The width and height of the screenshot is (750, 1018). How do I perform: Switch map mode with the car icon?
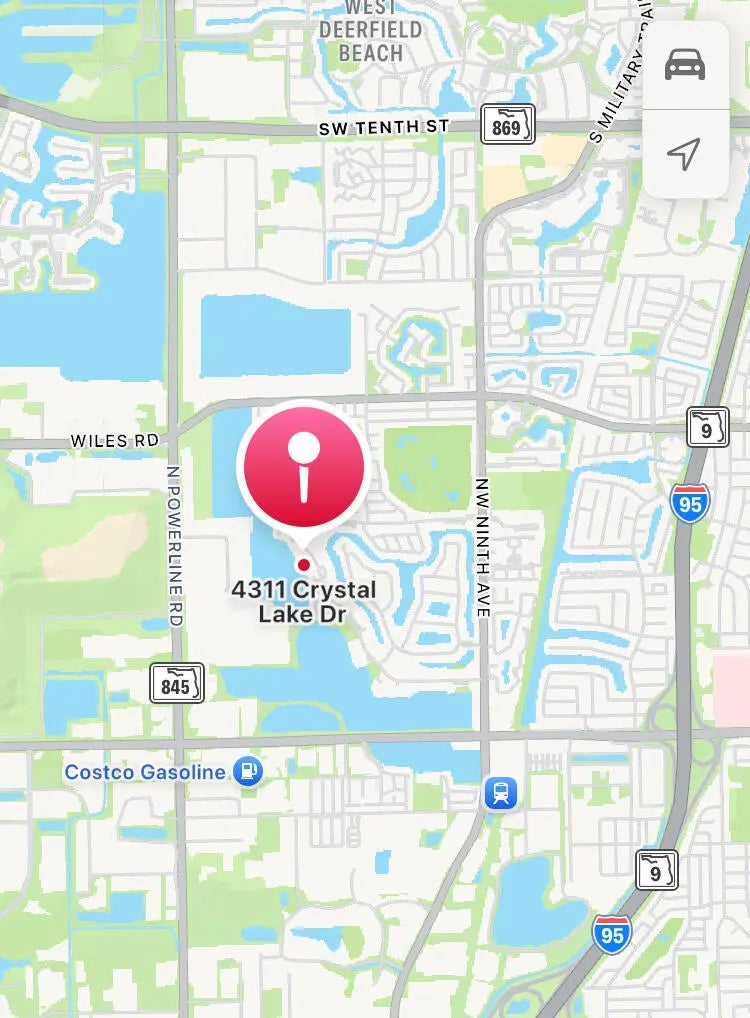[685, 65]
